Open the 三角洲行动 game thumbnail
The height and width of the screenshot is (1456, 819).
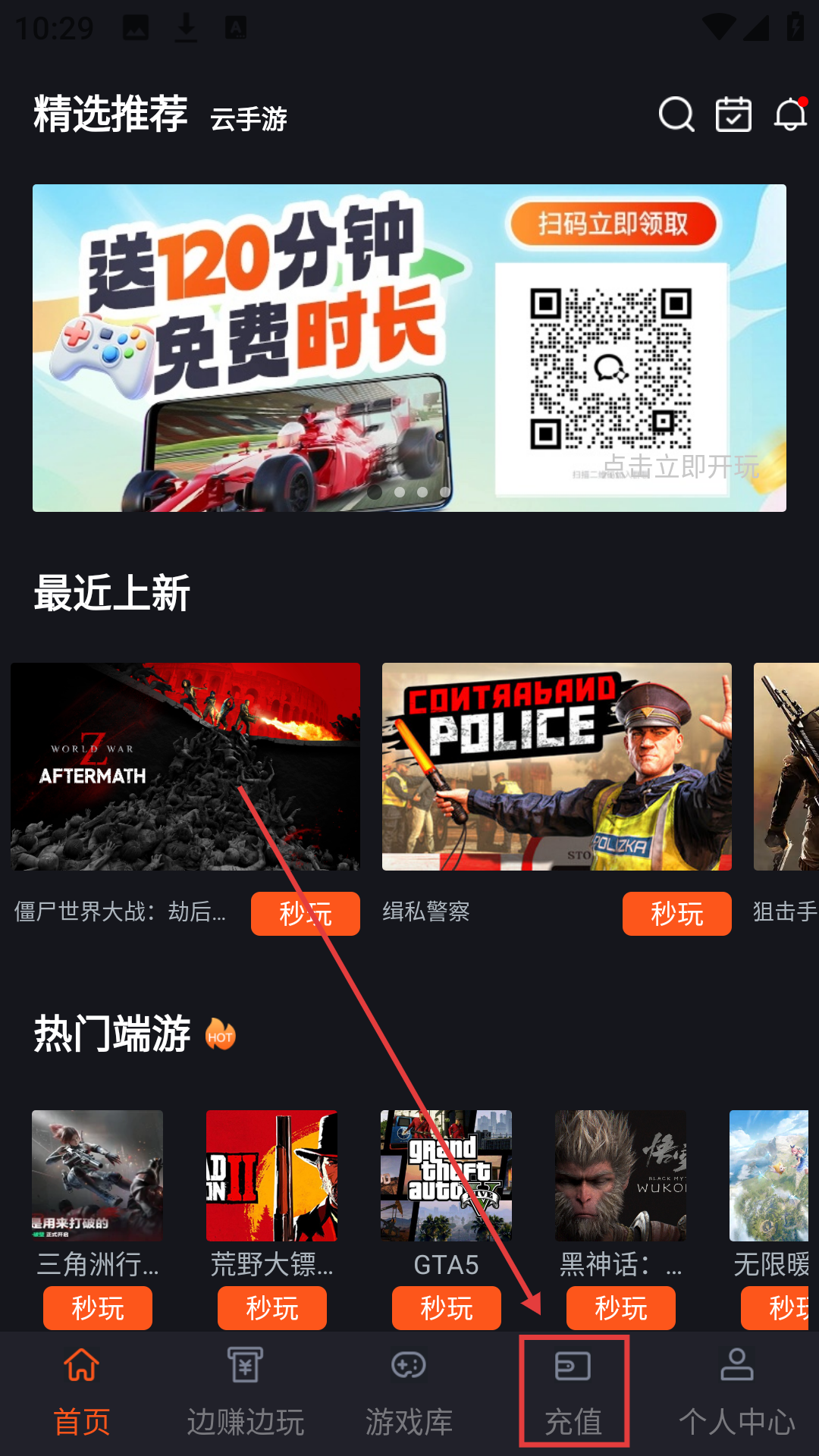[97, 1175]
